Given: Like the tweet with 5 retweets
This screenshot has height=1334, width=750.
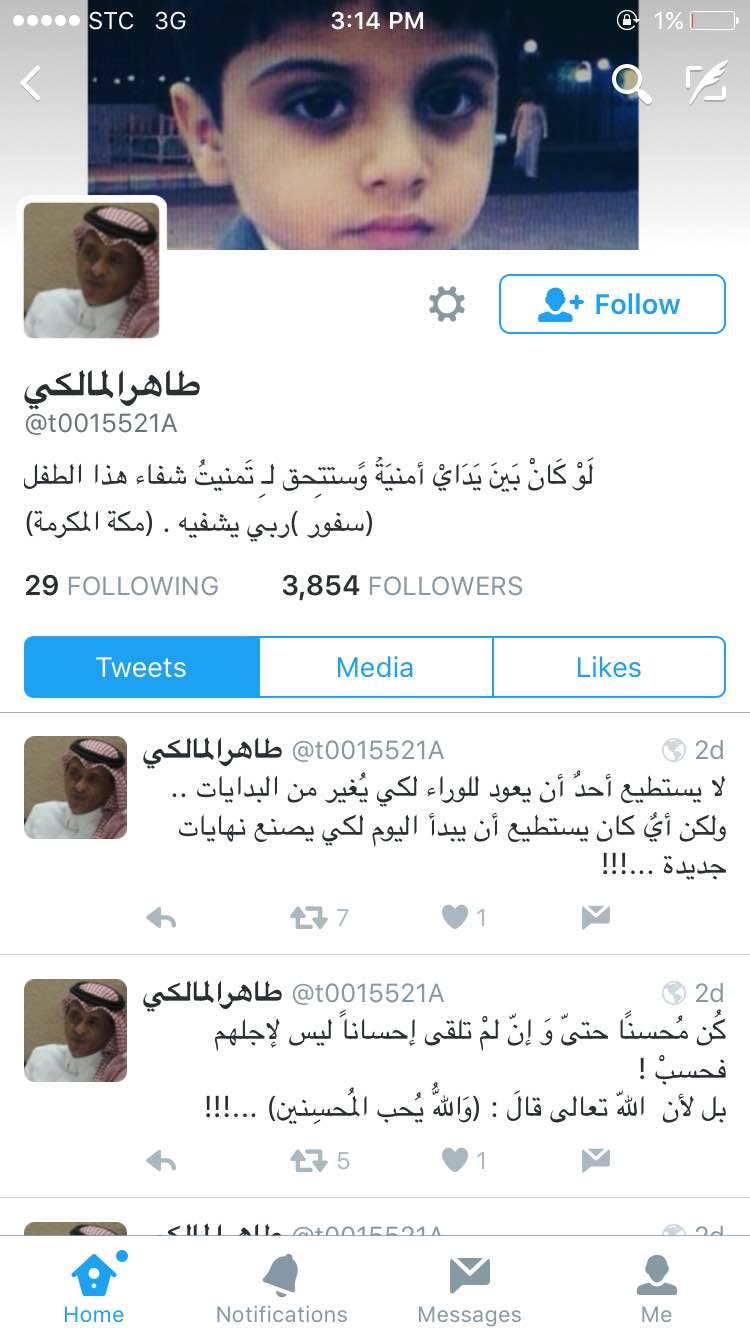Looking at the screenshot, I should click(456, 1161).
